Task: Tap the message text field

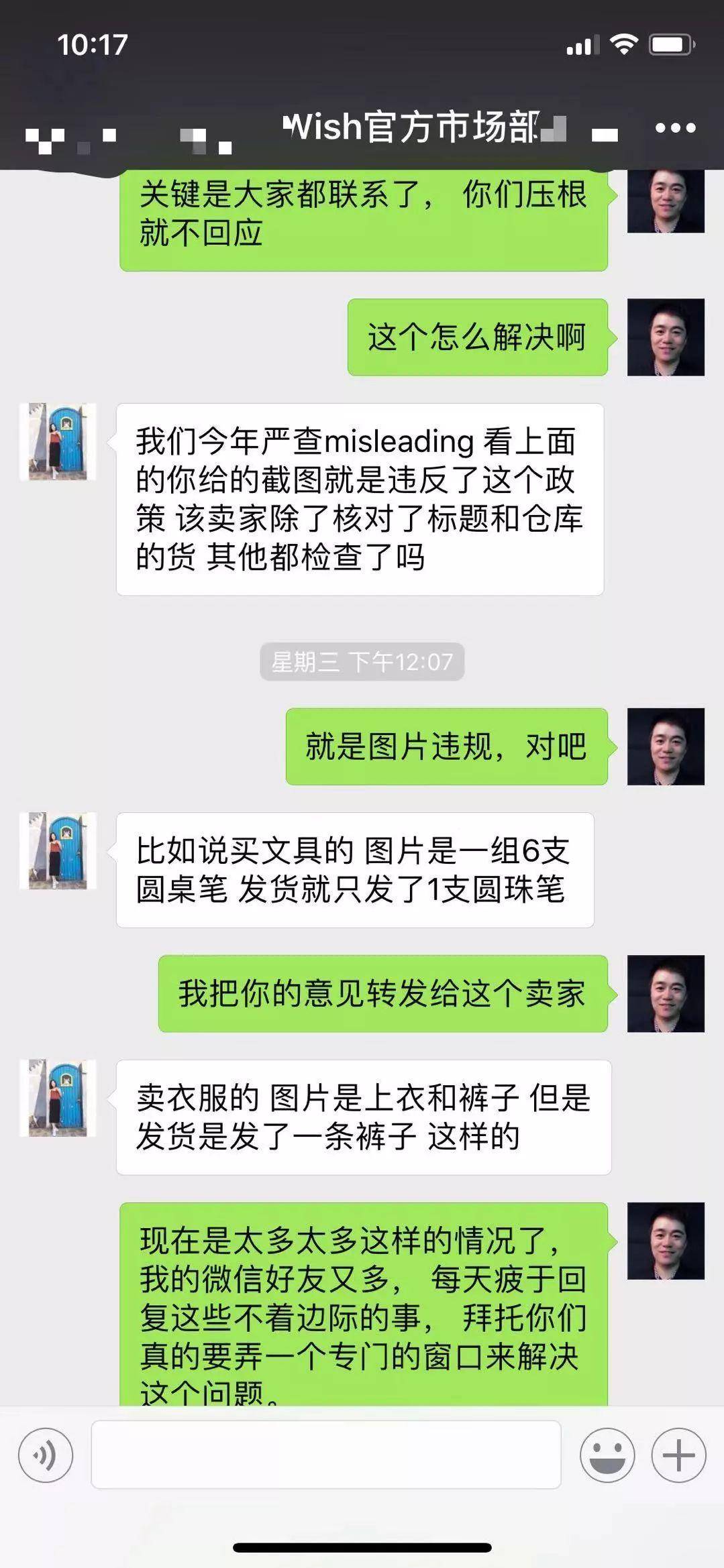Action: pos(325,1455)
